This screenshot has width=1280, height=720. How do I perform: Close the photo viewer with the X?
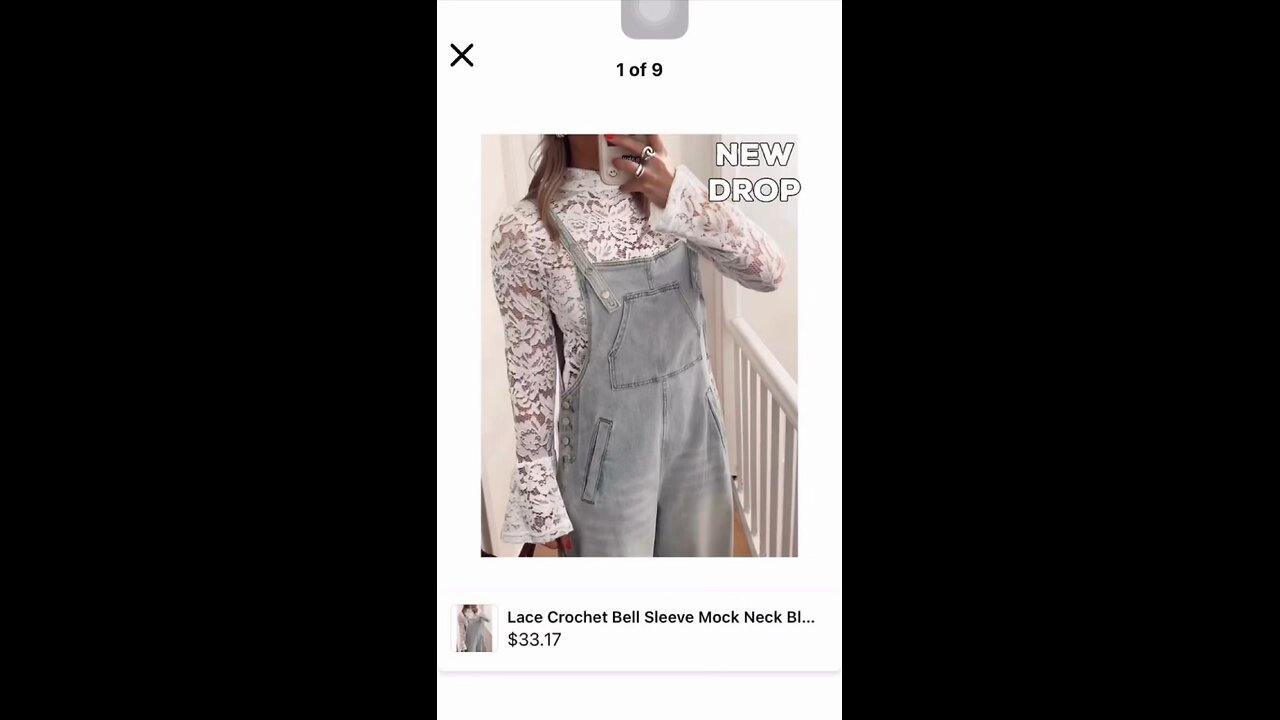coord(461,55)
